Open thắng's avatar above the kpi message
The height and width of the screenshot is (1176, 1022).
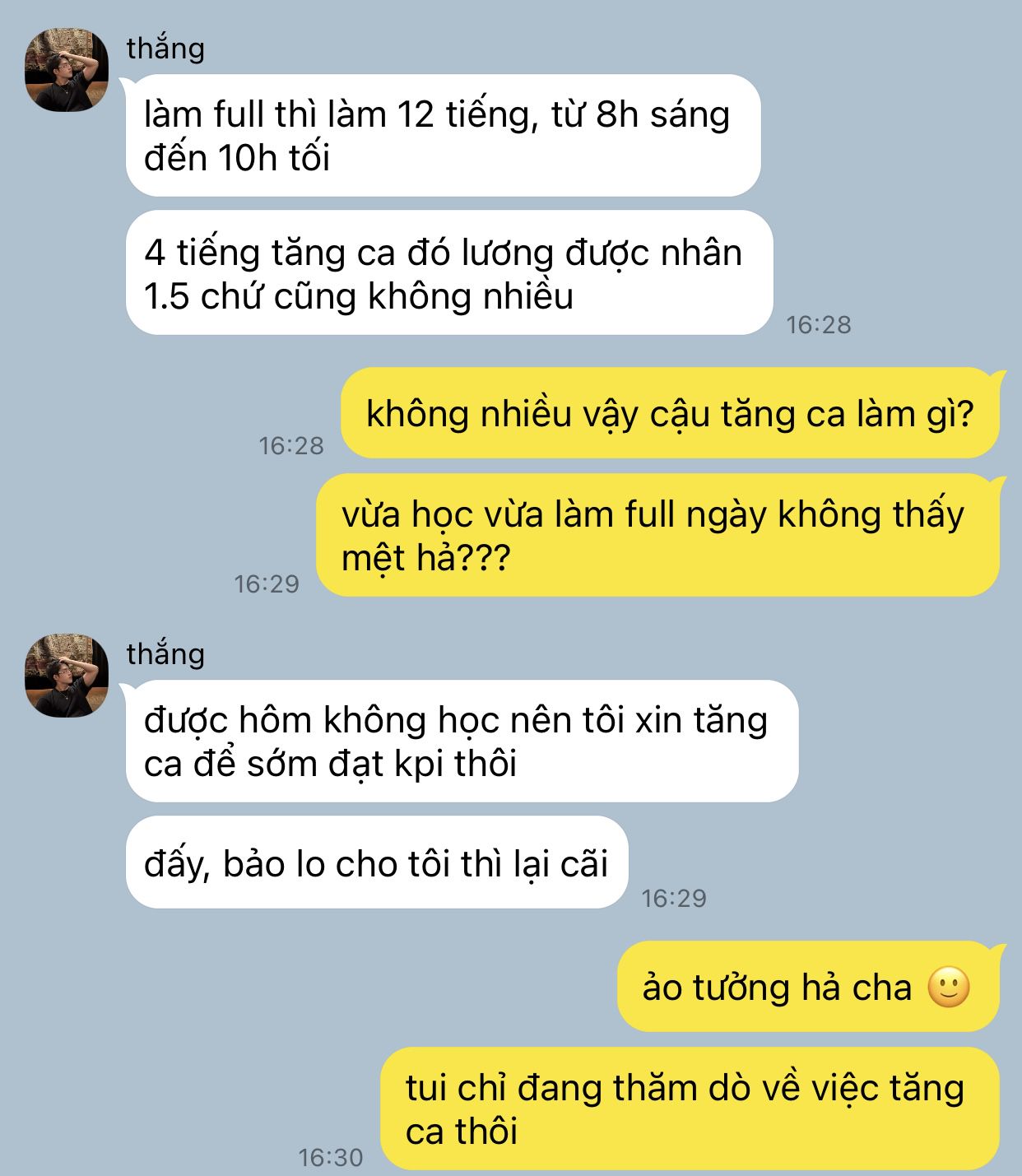coord(67,676)
